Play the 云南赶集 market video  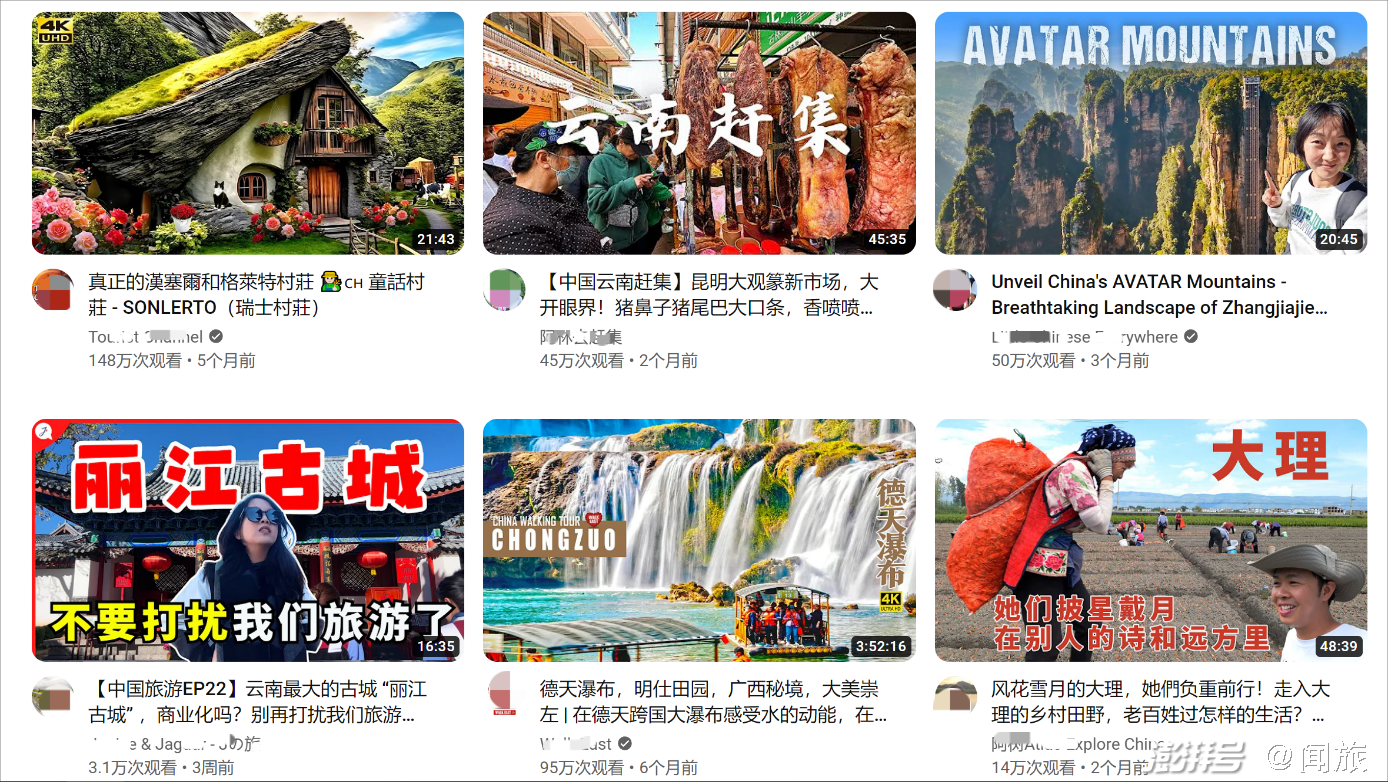point(699,133)
